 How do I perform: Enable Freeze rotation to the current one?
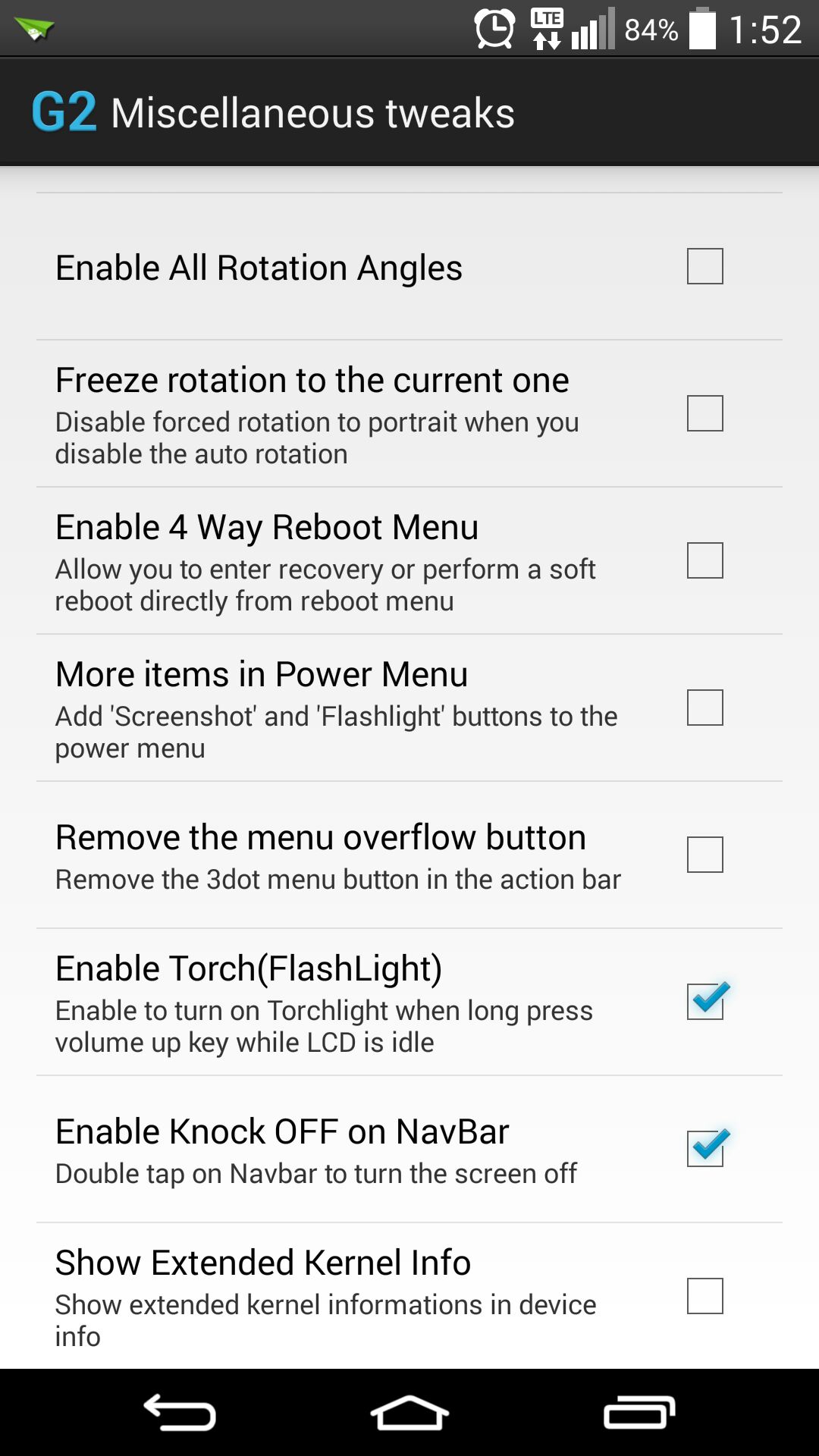704,413
